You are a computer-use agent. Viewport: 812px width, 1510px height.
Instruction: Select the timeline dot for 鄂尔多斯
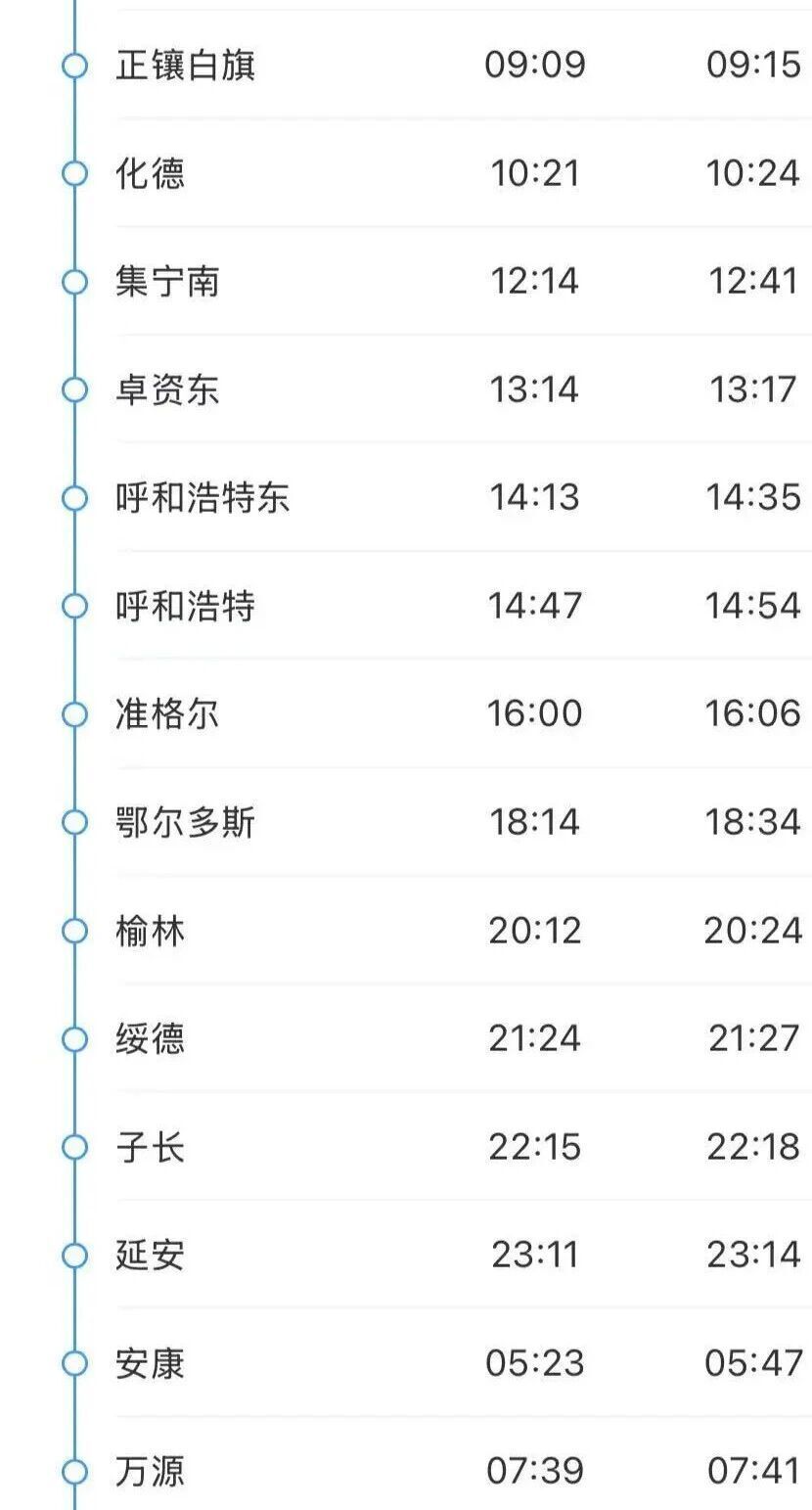(x=72, y=822)
